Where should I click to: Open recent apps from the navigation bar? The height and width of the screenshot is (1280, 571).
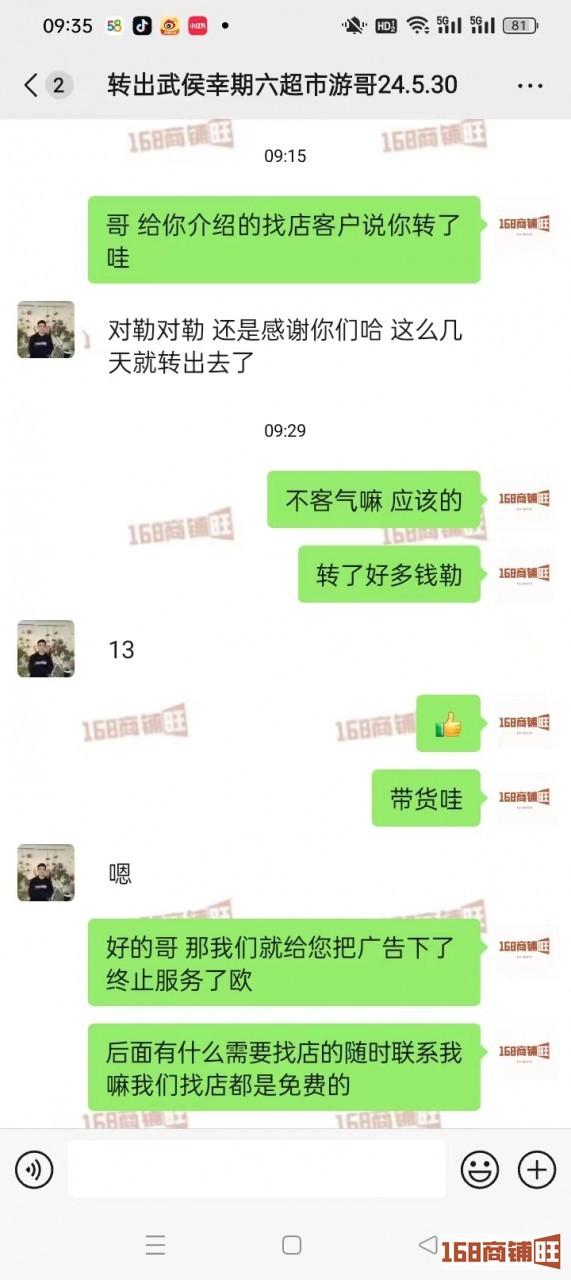tap(155, 1245)
